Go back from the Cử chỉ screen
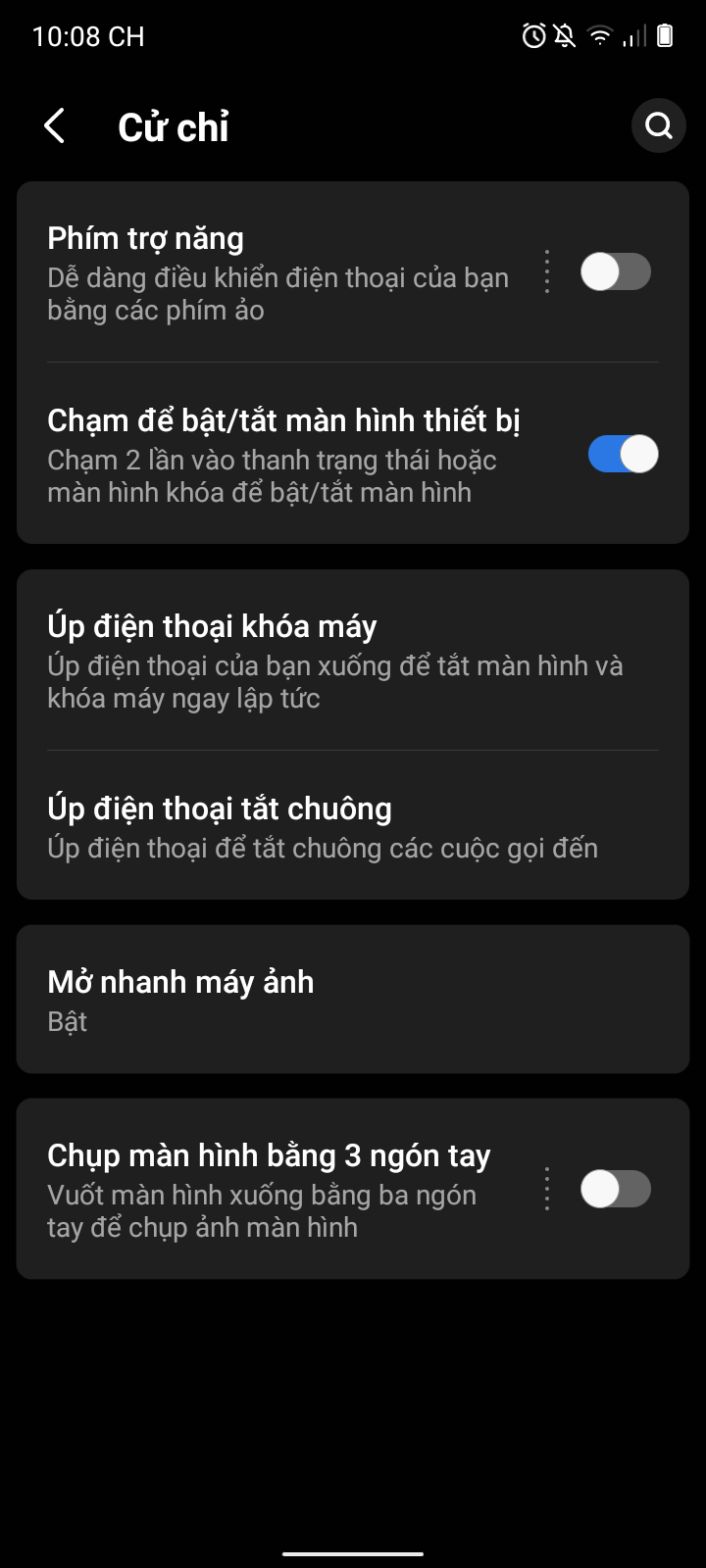706x1568 pixels. [x=55, y=126]
